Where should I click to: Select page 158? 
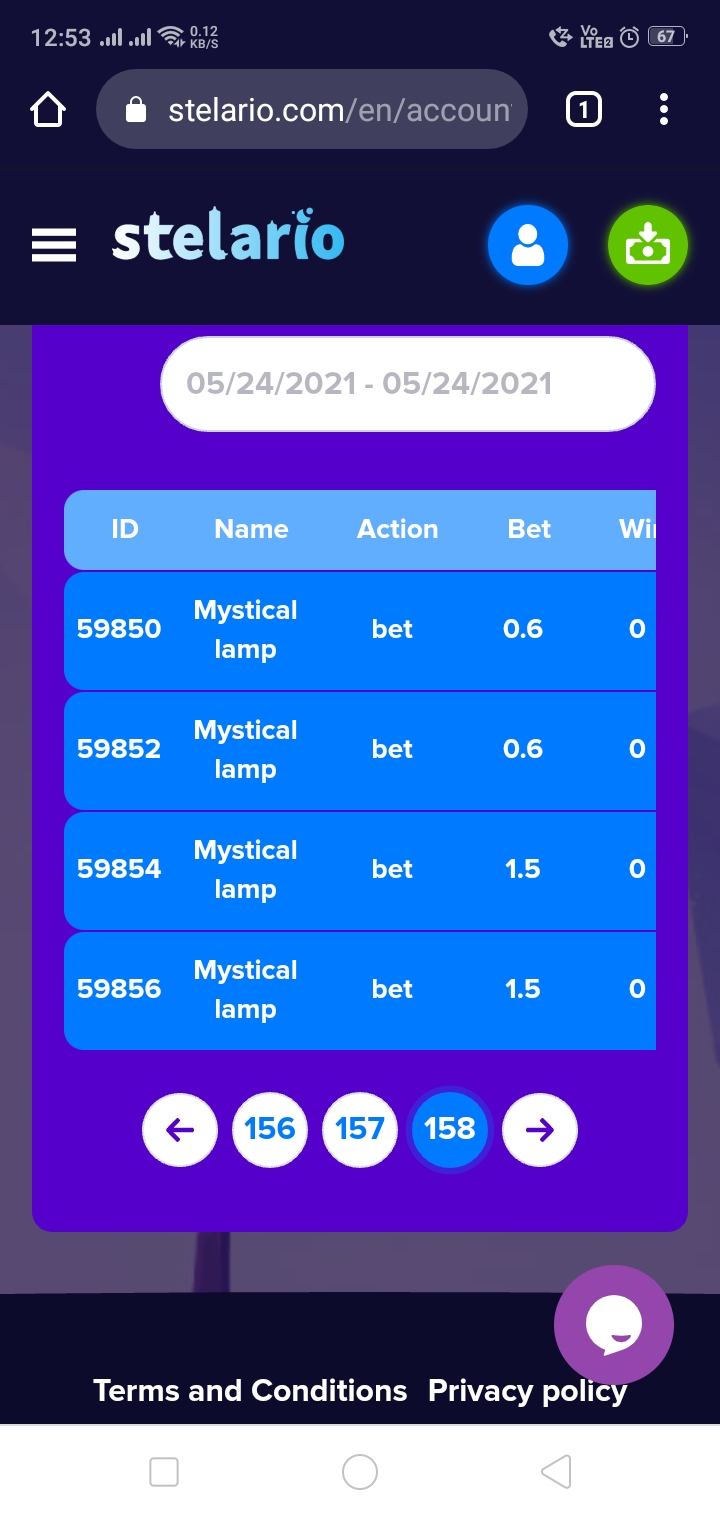(450, 1130)
